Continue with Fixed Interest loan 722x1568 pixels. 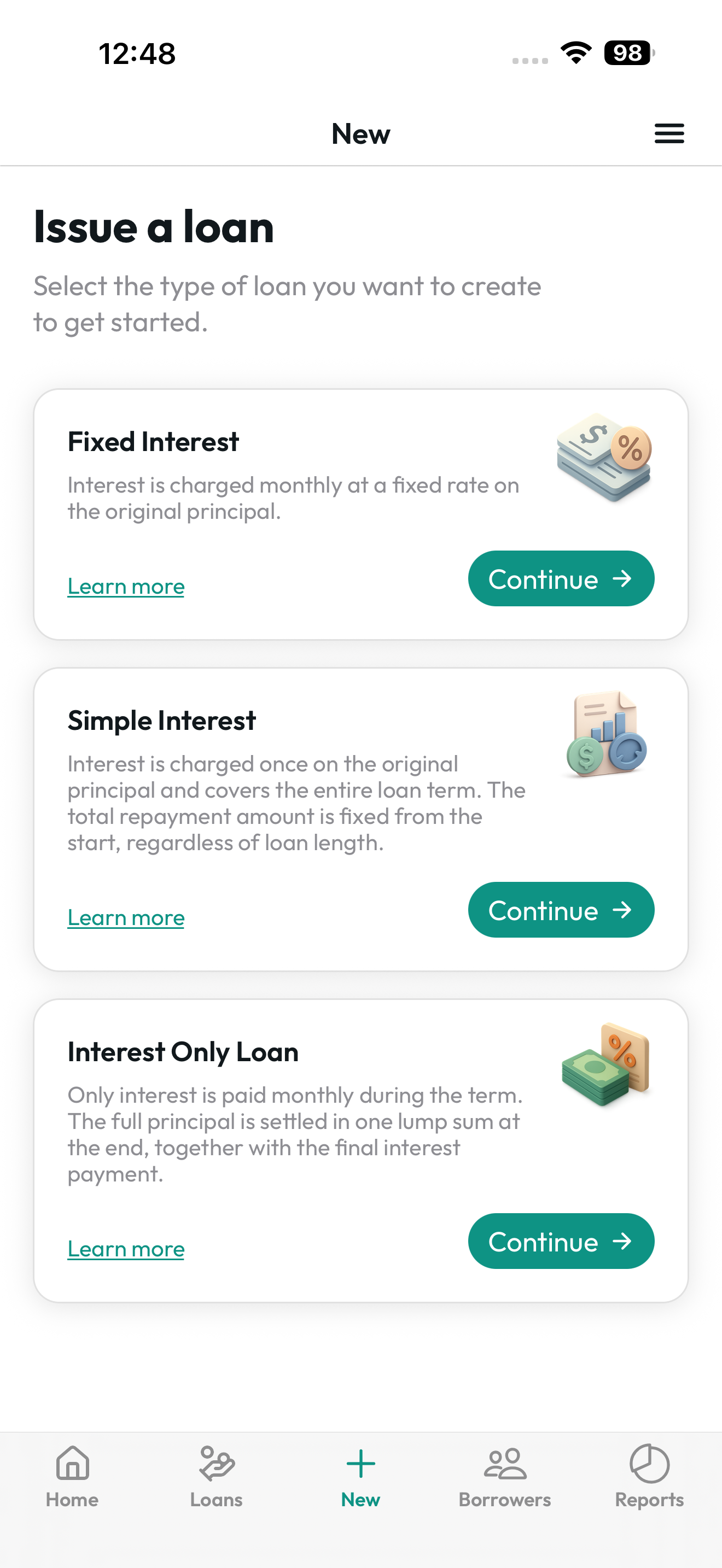pos(560,579)
